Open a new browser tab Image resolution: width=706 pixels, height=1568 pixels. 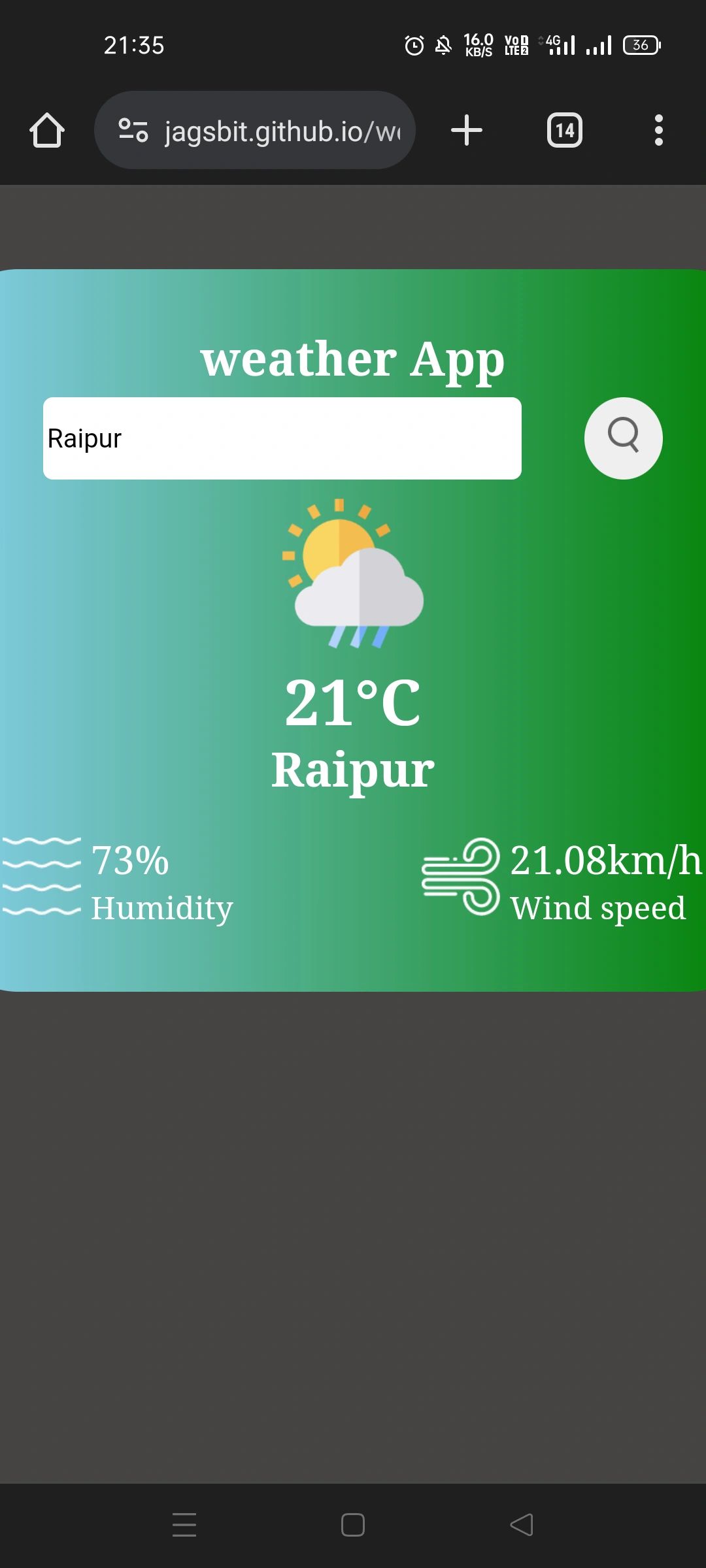467,130
